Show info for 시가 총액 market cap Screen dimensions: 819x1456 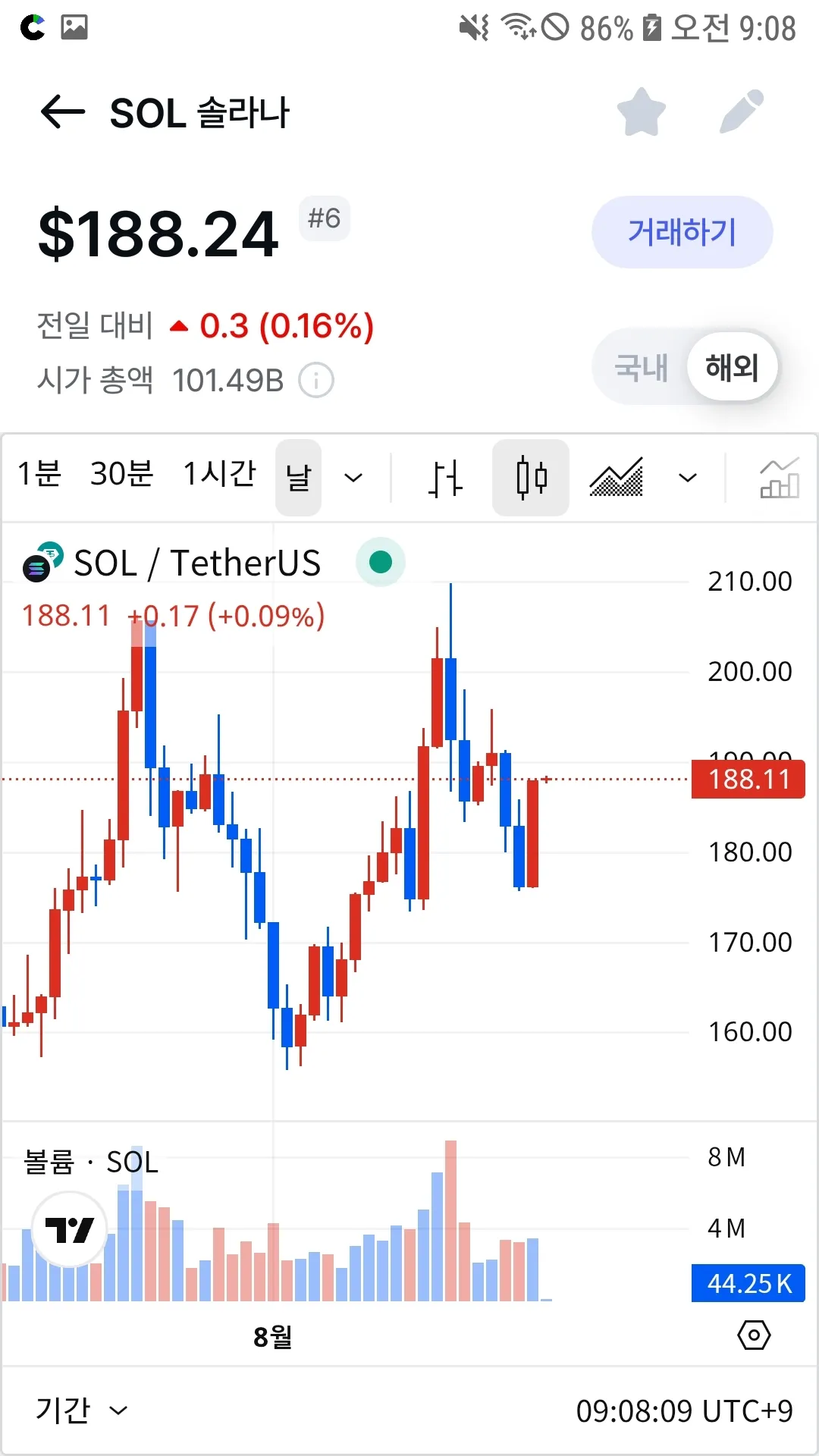[316, 381]
